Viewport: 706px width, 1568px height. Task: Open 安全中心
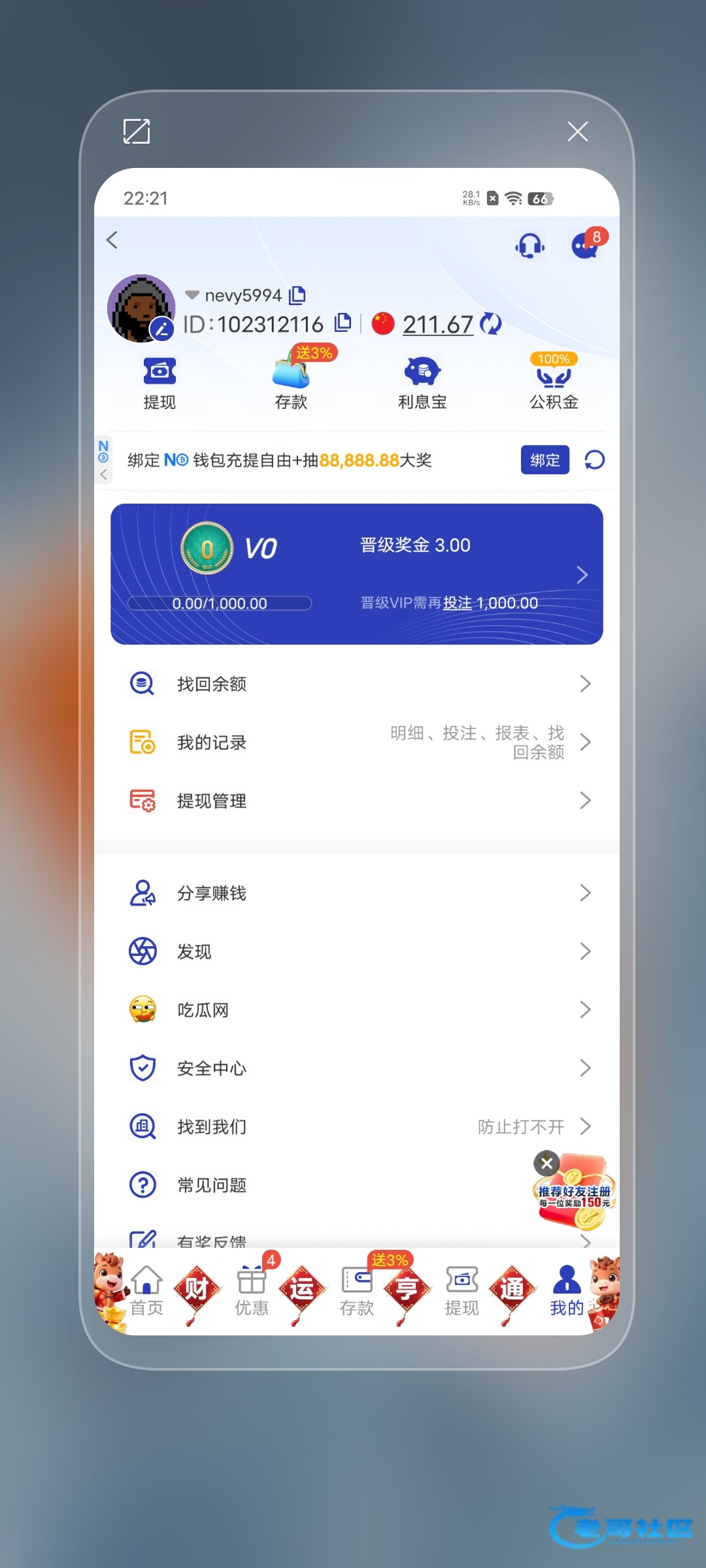click(356, 1068)
